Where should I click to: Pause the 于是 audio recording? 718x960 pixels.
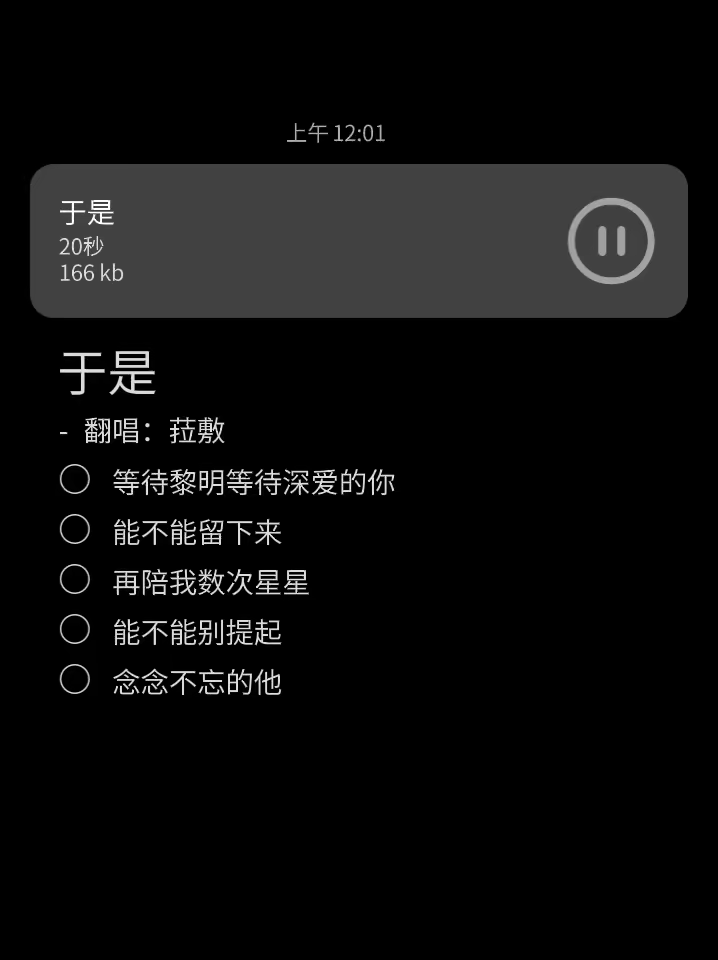(611, 241)
